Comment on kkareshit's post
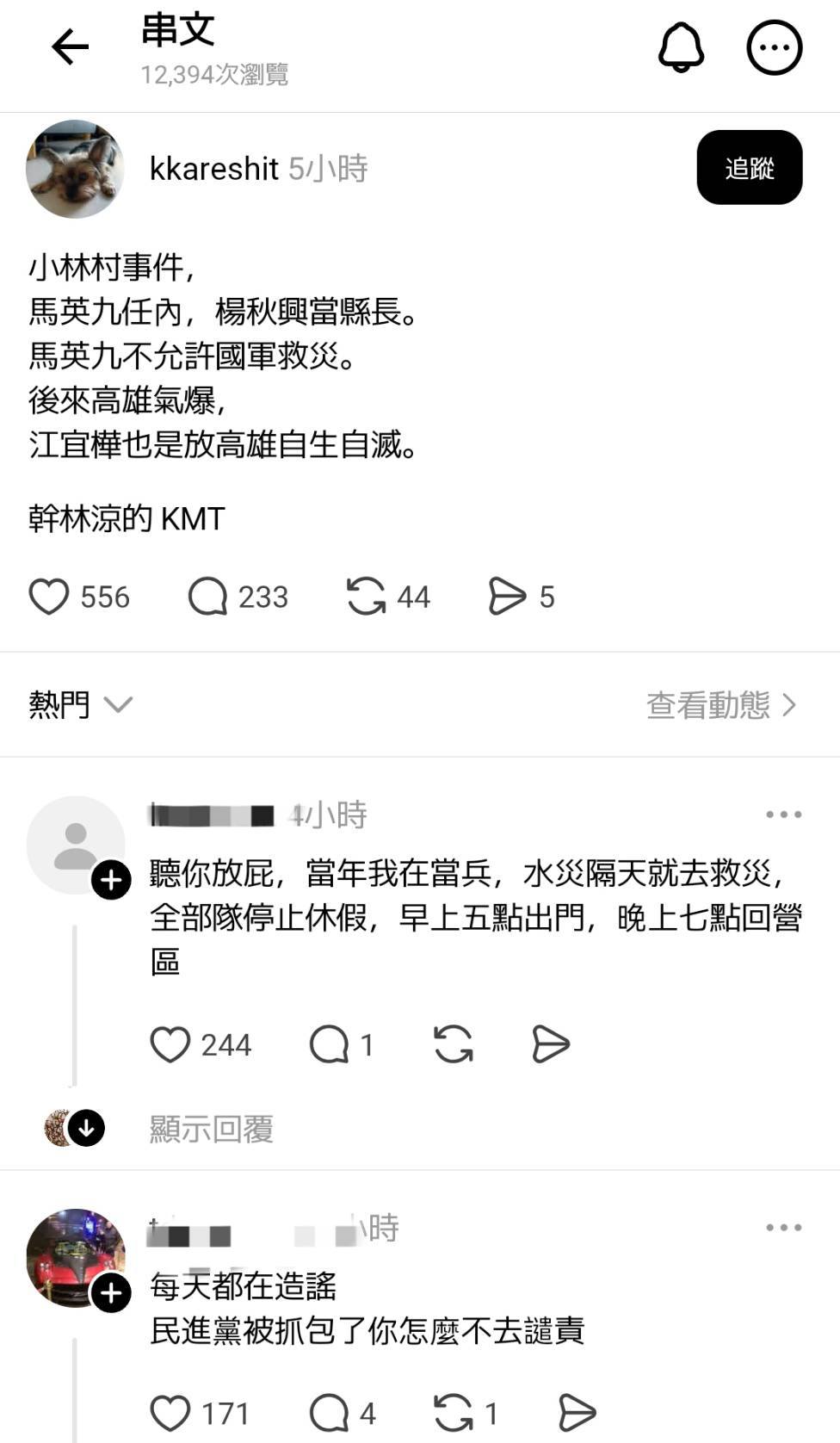 (x=207, y=597)
